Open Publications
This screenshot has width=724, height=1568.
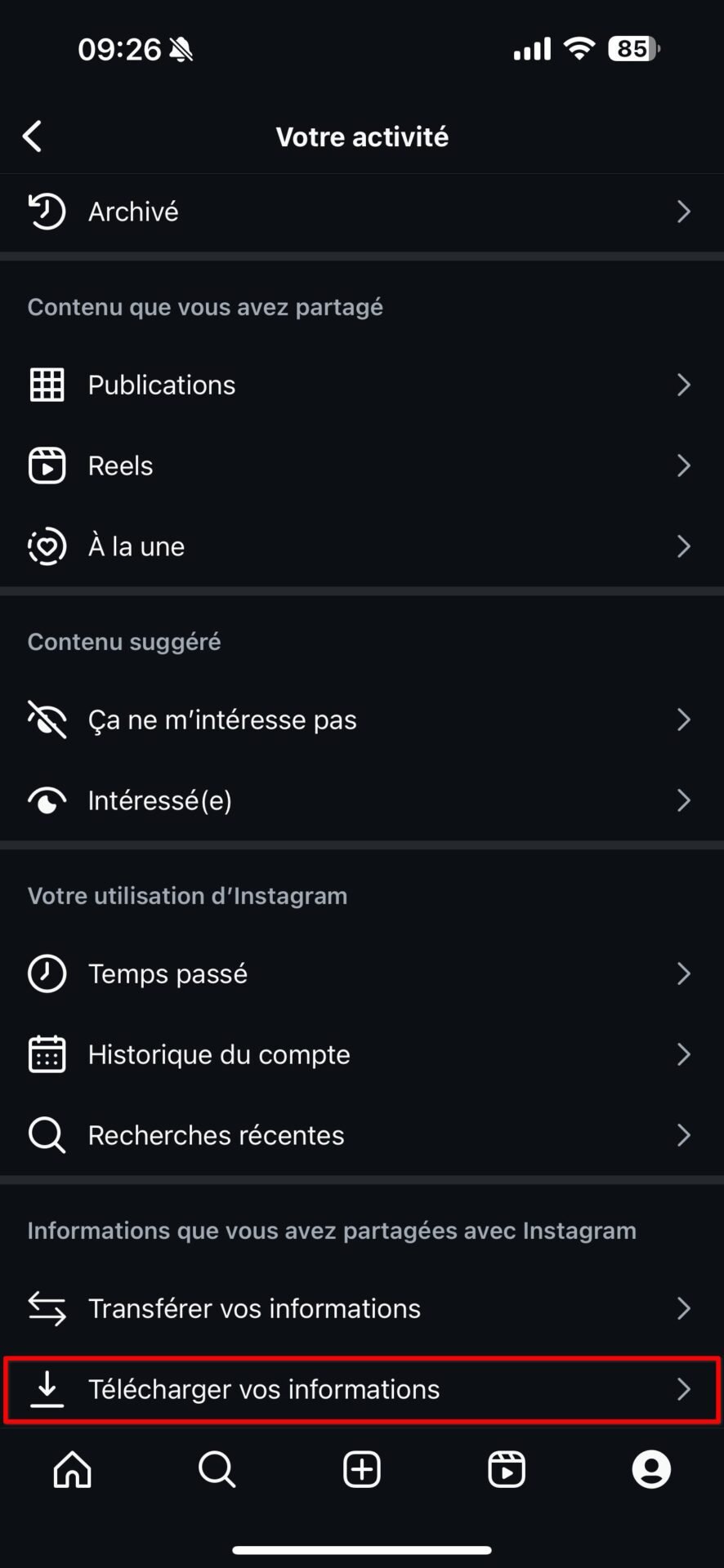(x=362, y=385)
